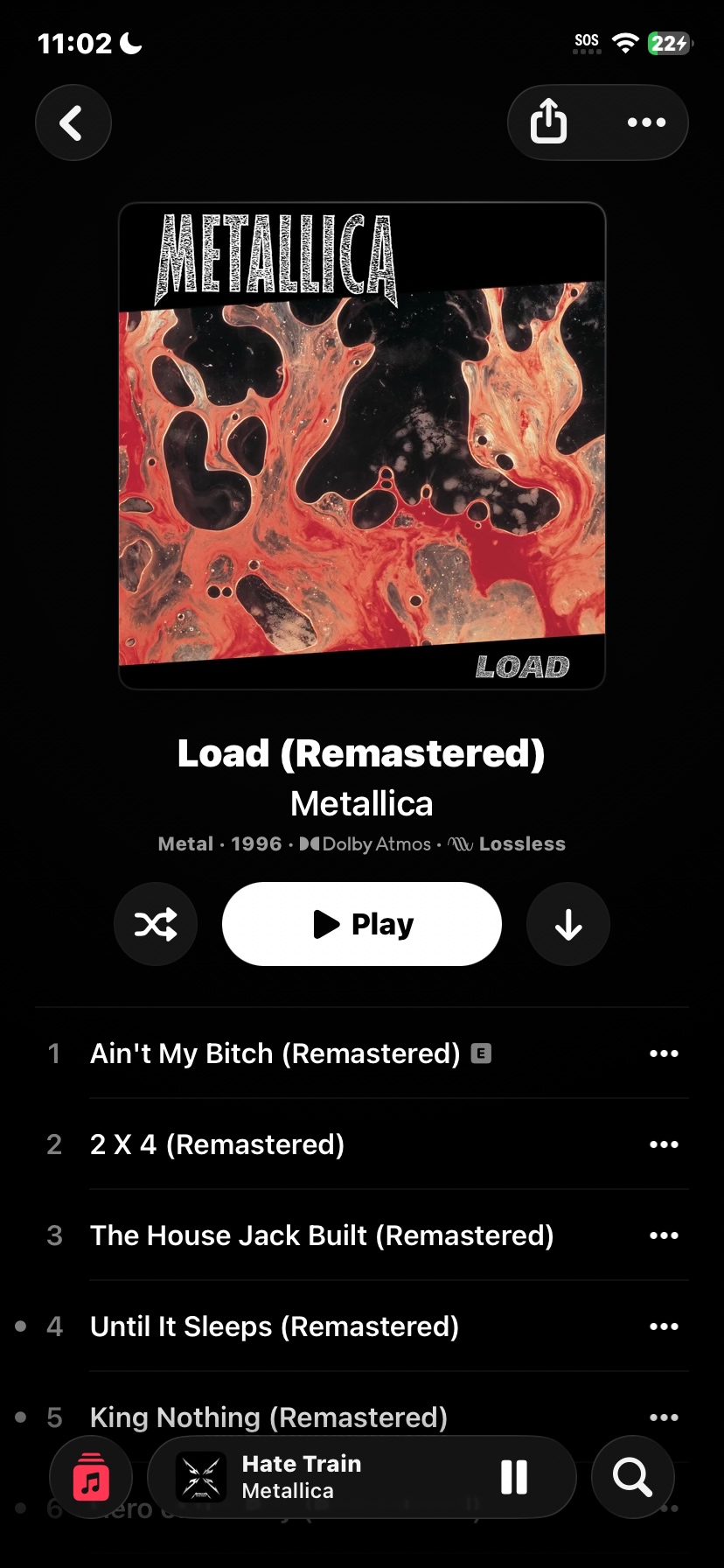Play 2 X 4 (Remastered)

[217, 1144]
